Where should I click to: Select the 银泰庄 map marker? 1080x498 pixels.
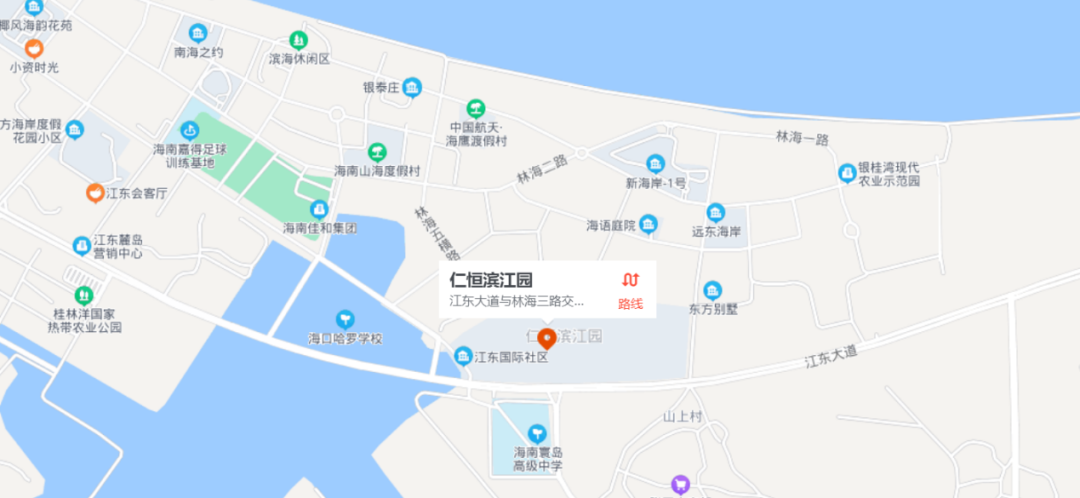click(412, 87)
